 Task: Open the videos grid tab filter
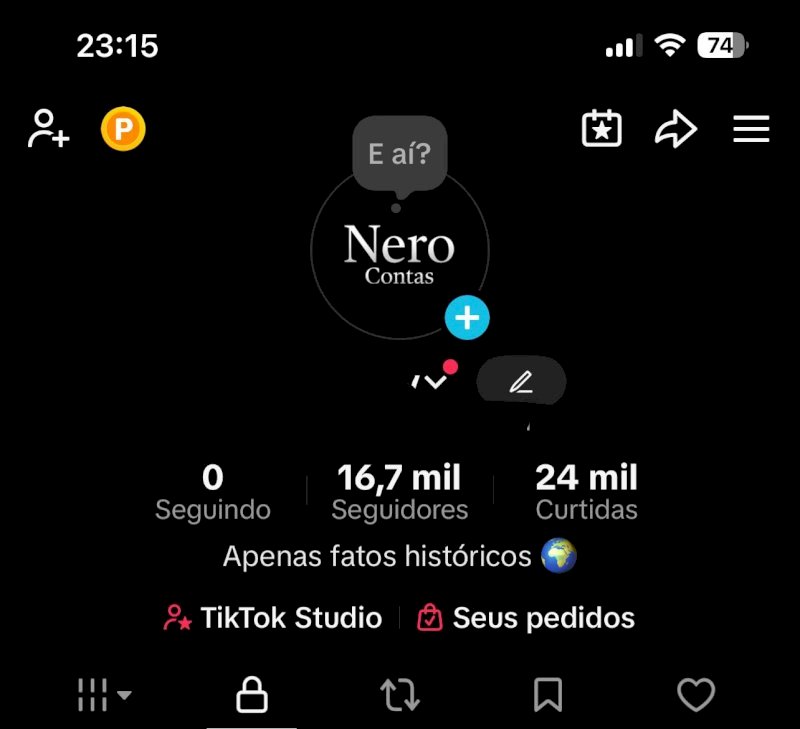104,694
